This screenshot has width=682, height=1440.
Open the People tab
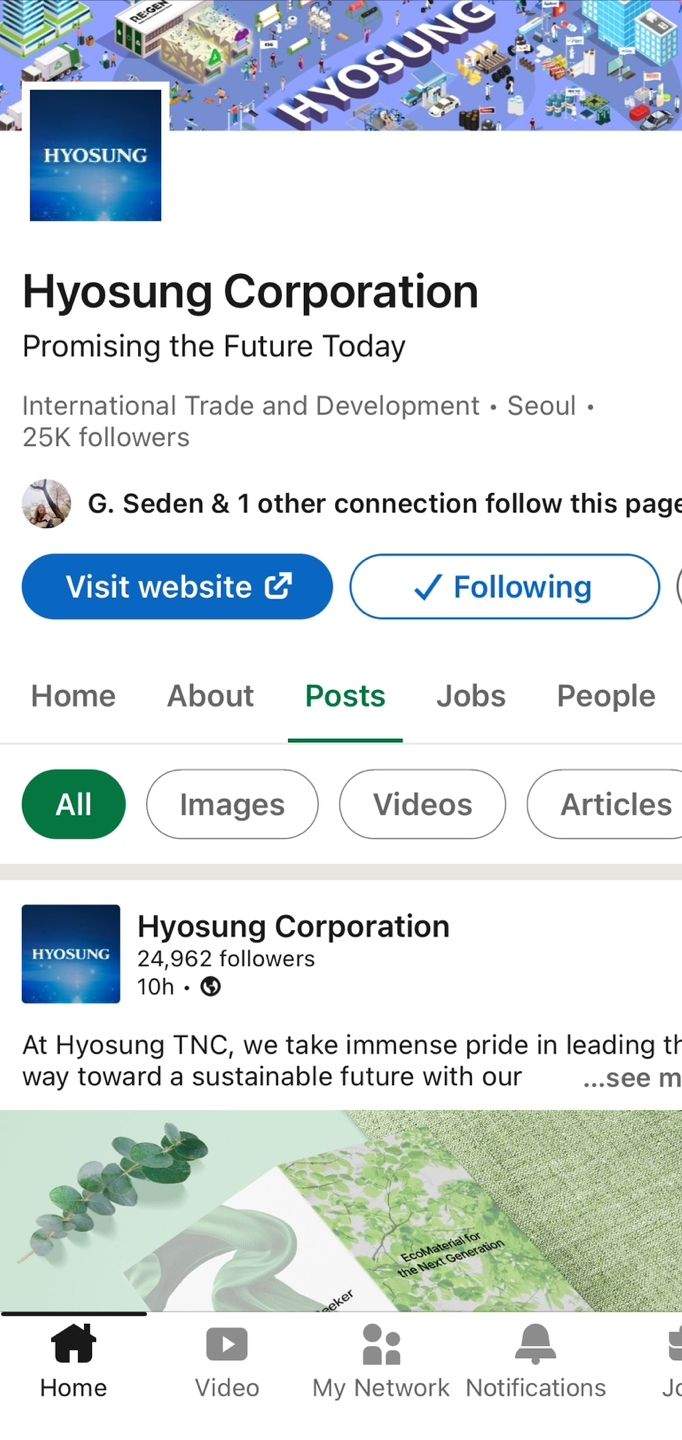[606, 696]
